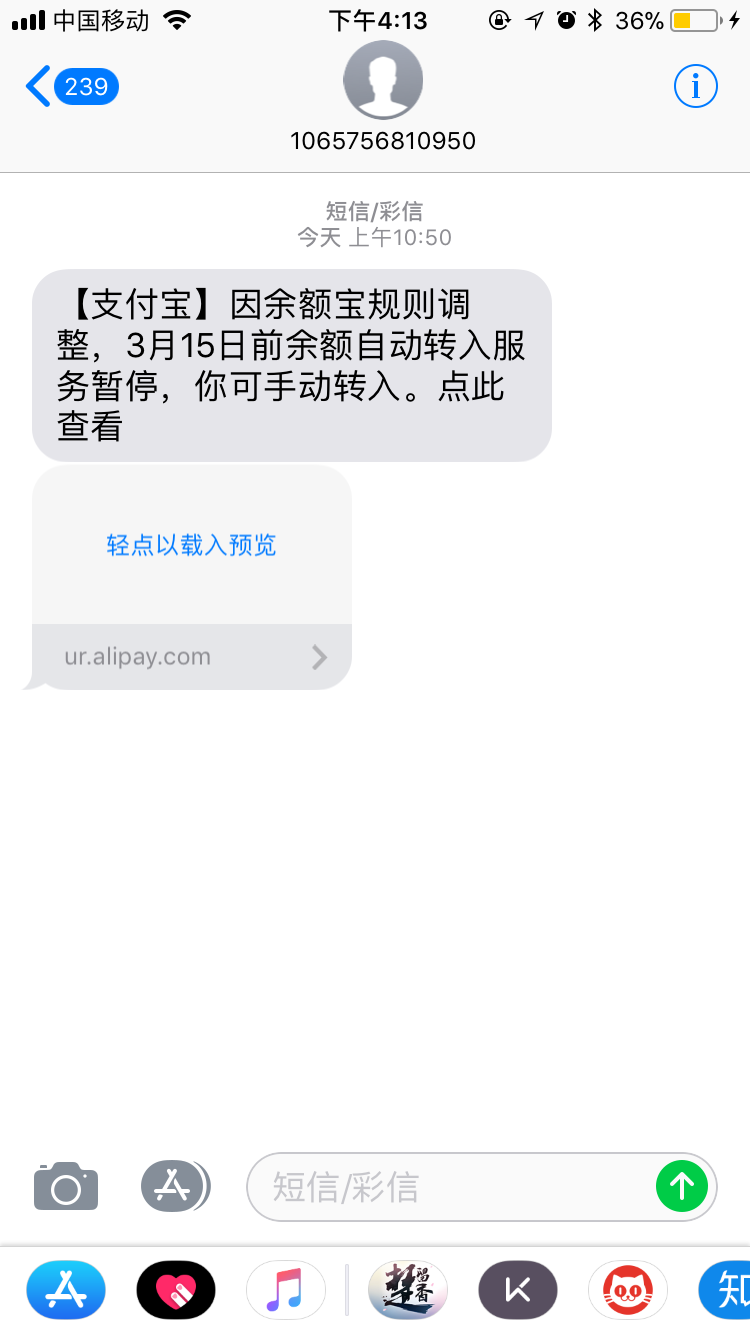Open the App Store iMessage app
Image resolution: width=750 pixels, height=1334 pixels.
click(x=66, y=1290)
